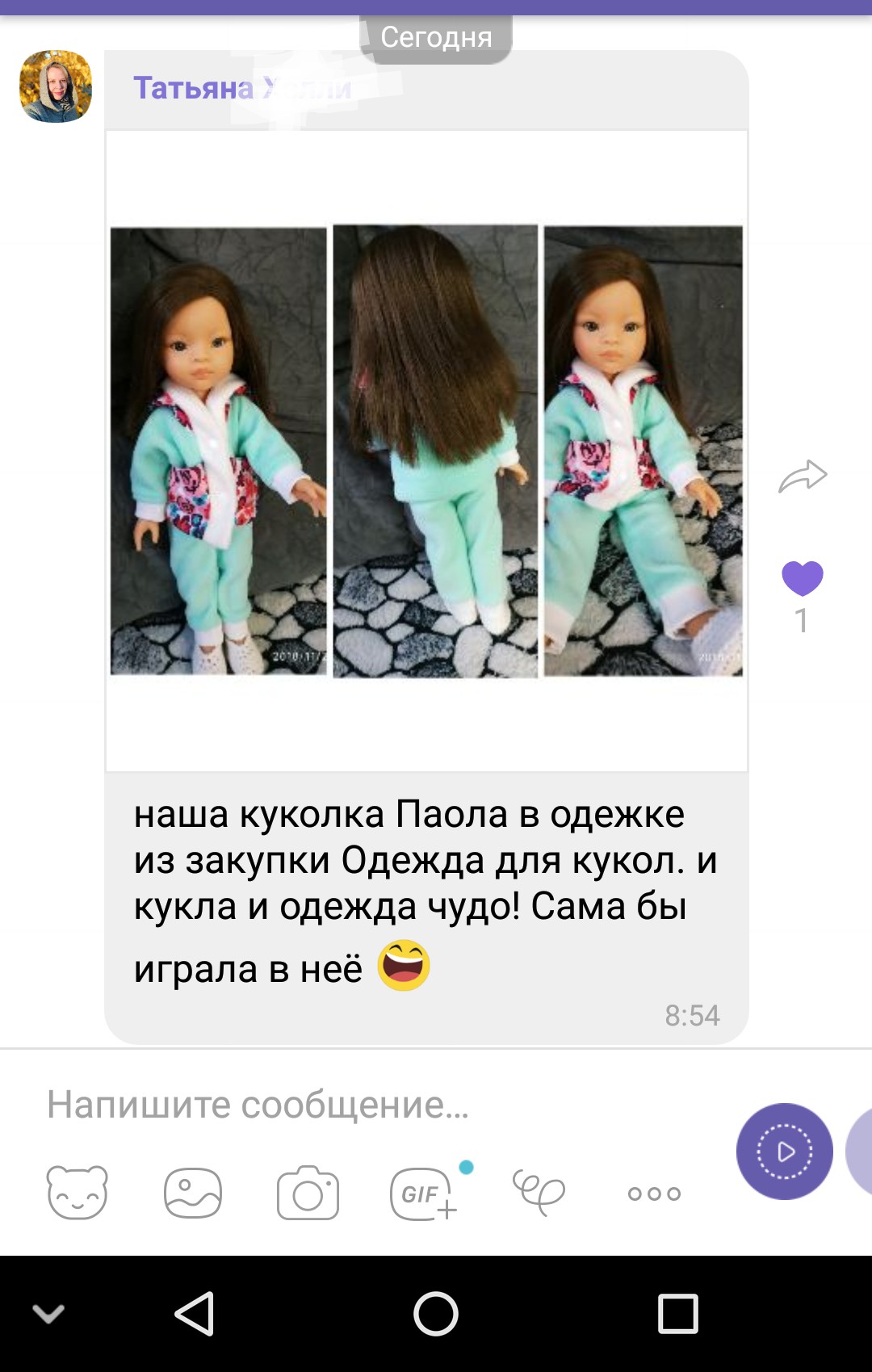Record an instant video message
Viewport: 872px width, 1372px height.
pos(784,1151)
